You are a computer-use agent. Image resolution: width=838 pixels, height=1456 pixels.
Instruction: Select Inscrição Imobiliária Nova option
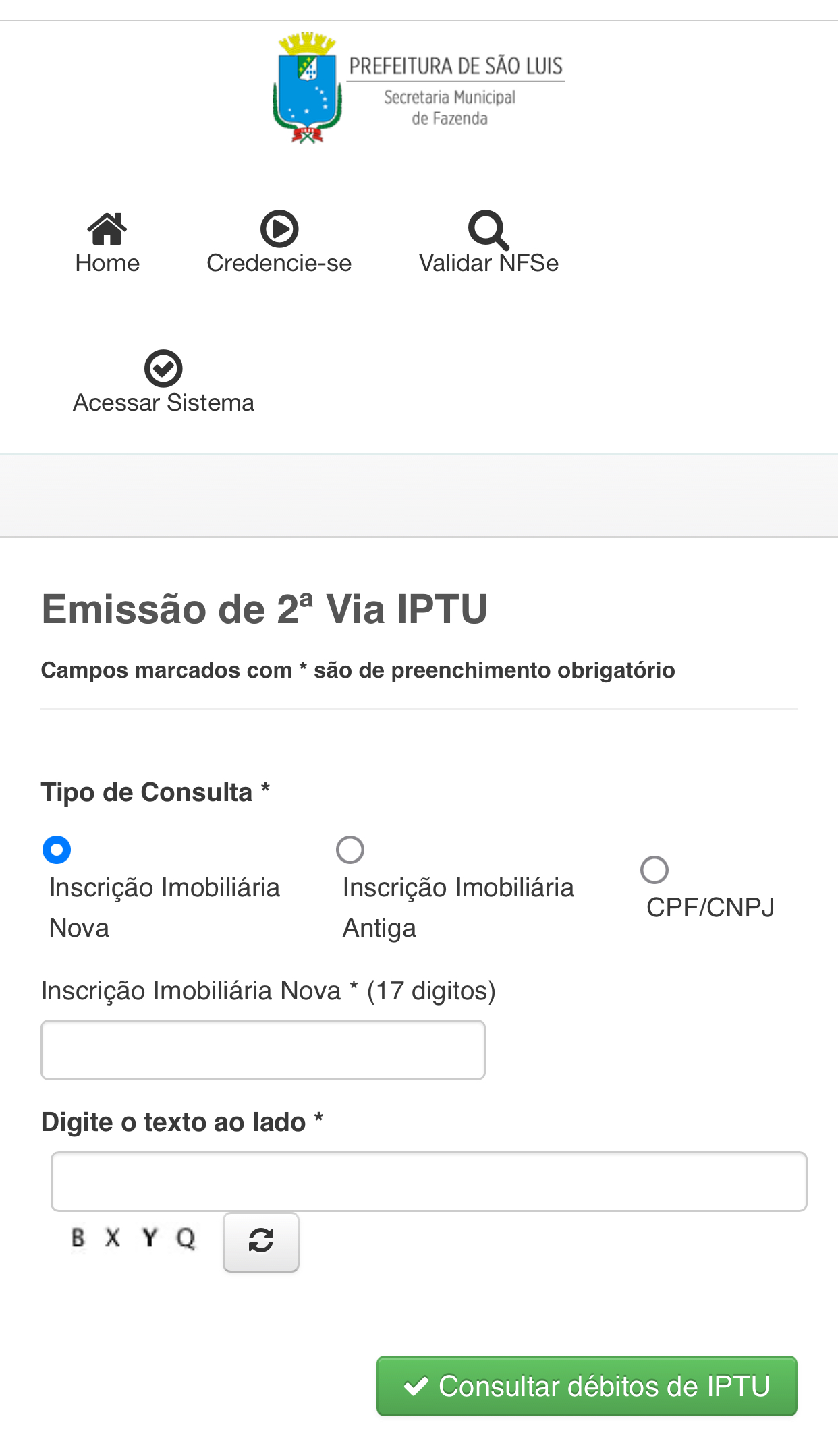[57, 850]
